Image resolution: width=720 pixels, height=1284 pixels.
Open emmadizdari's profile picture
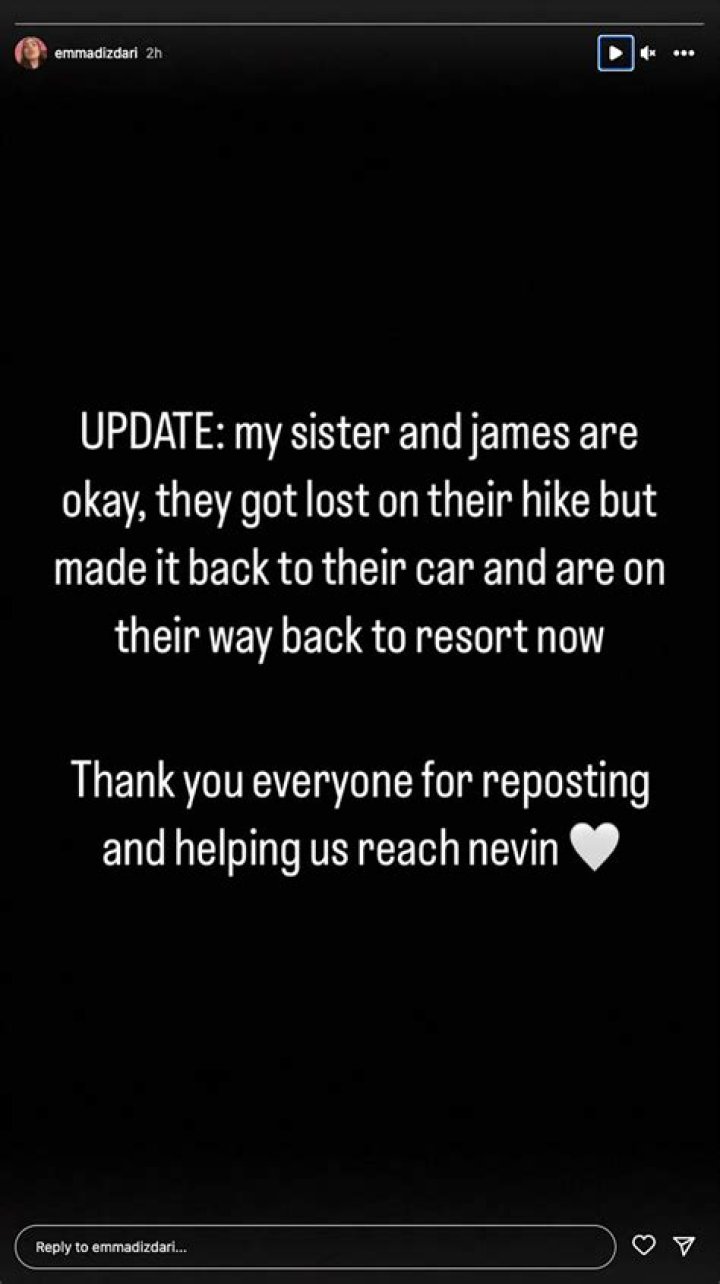[x=30, y=53]
